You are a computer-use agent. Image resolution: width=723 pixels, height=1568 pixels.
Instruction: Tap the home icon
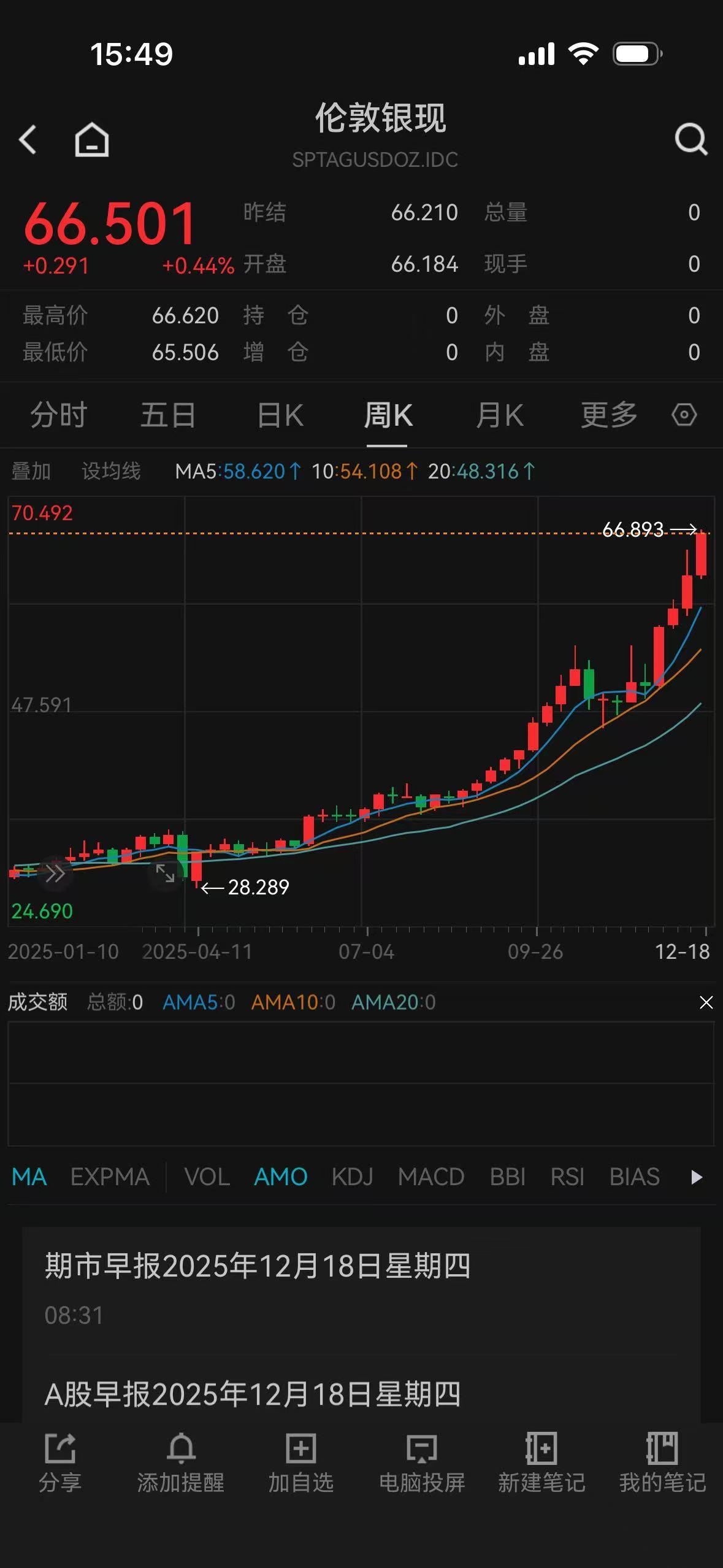pos(91,140)
